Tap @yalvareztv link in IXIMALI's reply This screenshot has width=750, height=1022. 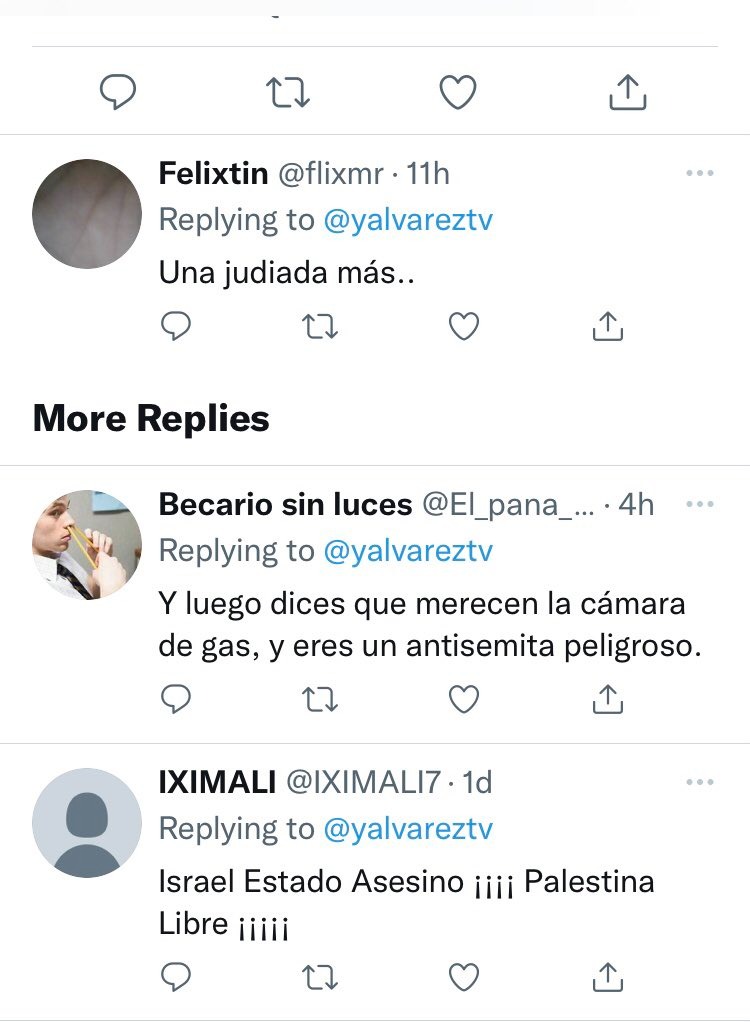click(408, 829)
